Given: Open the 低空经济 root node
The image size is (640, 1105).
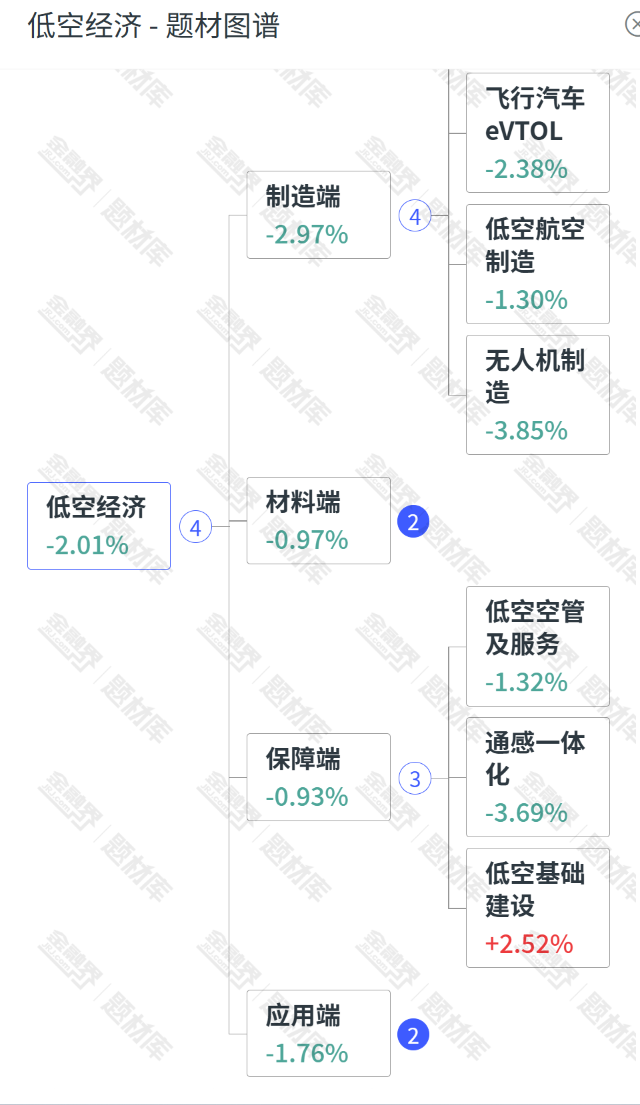Looking at the screenshot, I should click(x=99, y=526).
